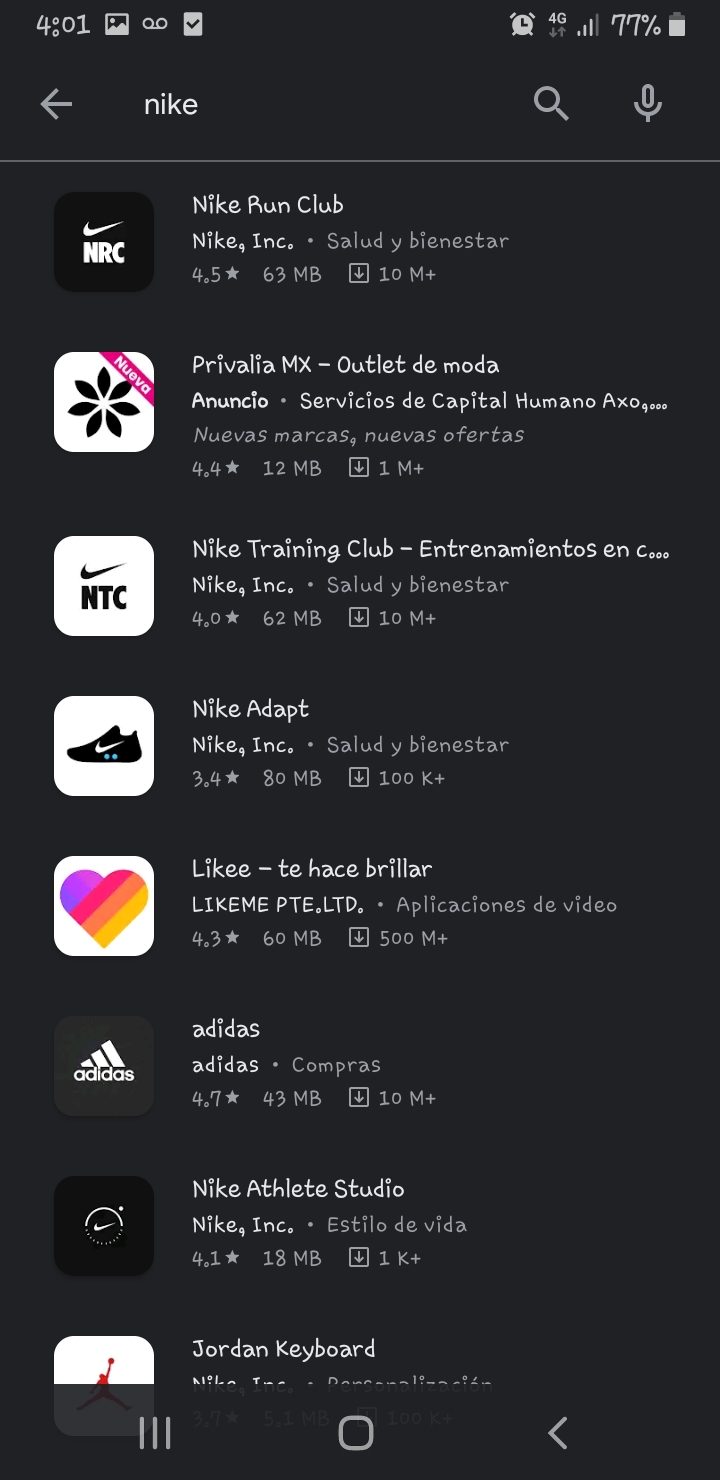Open Nike Athlete Studio listing

click(x=360, y=1225)
